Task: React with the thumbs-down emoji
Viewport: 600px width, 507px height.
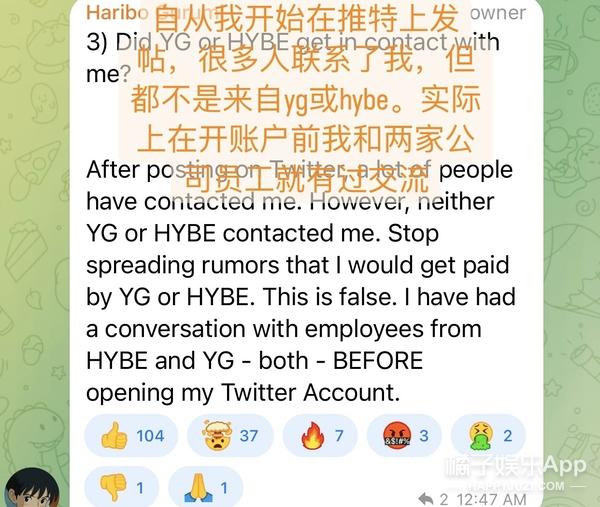Action: [x=124, y=487]
